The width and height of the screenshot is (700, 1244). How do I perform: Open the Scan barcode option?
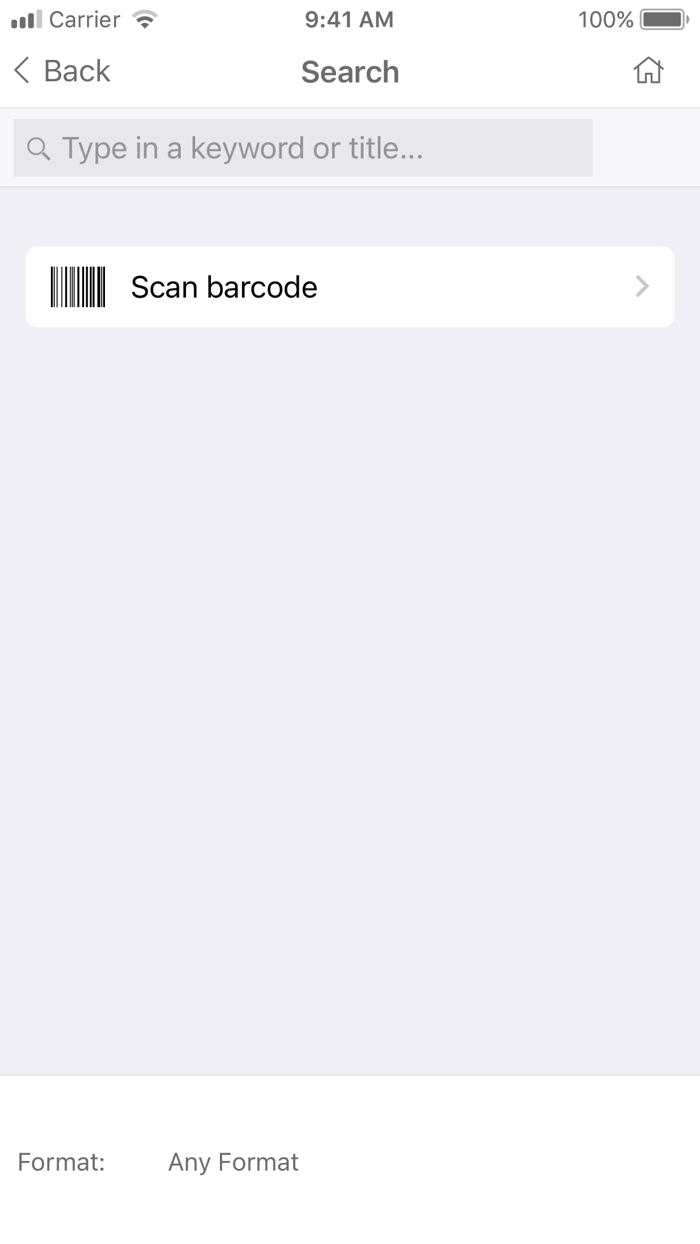click(x=350, y=287)
